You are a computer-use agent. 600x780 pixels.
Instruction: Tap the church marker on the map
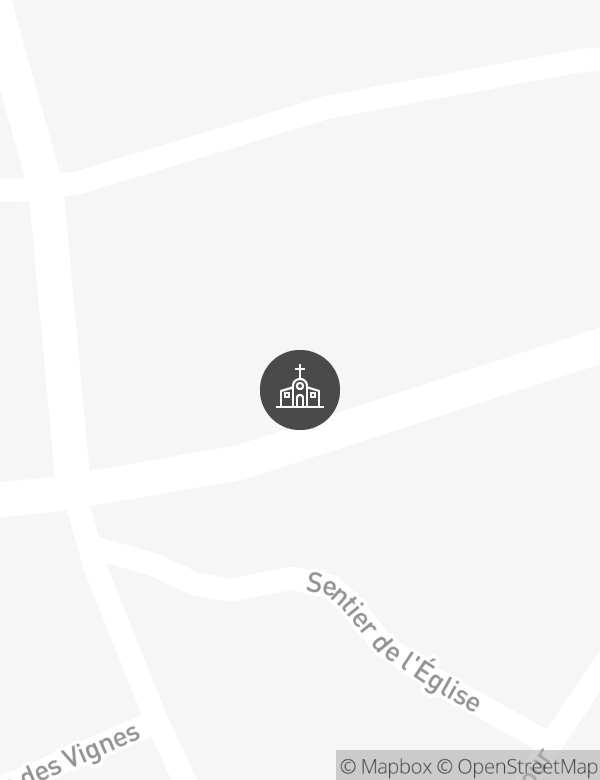coord(300,390)
